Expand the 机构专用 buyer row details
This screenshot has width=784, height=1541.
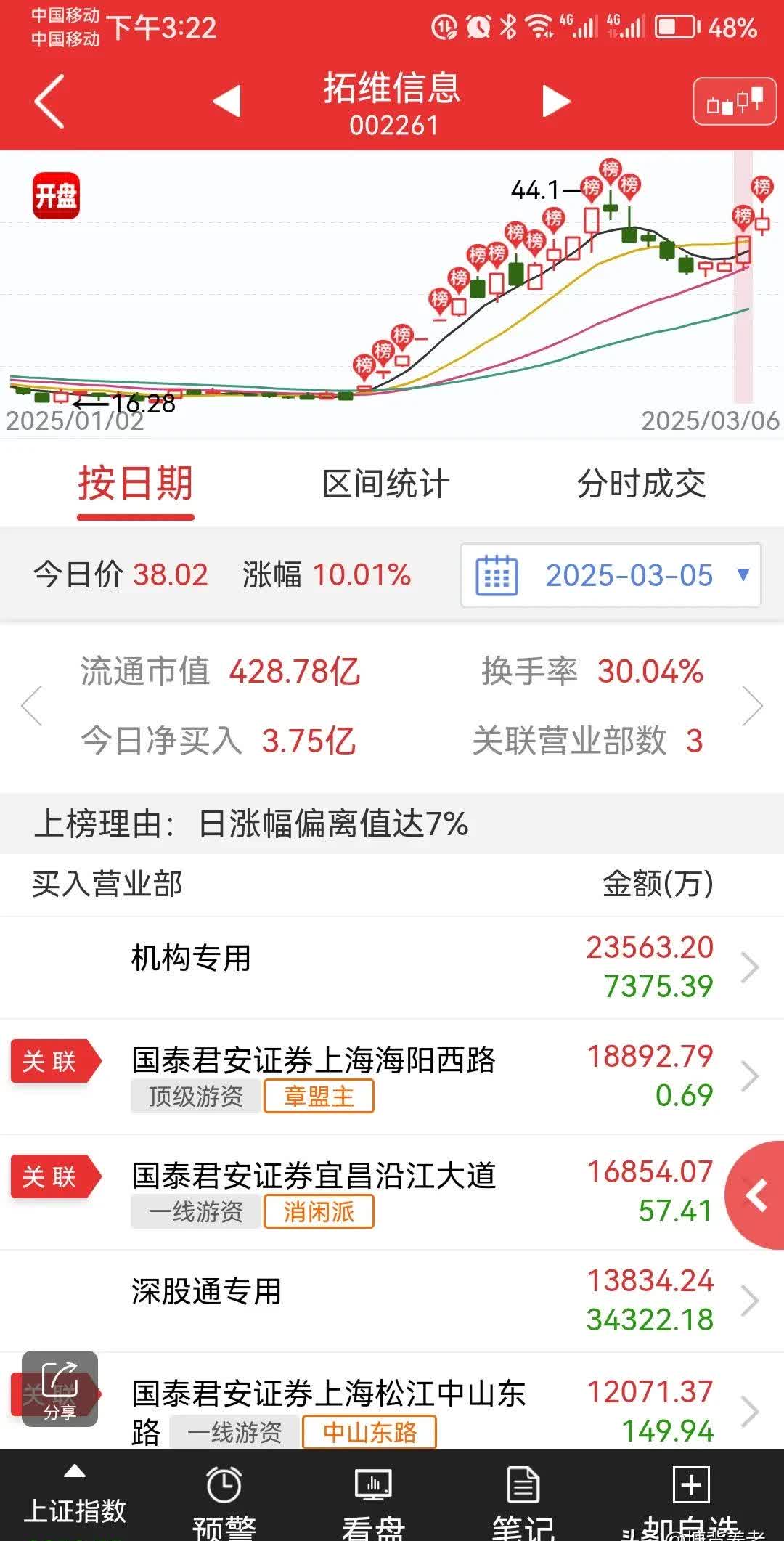pos(750,965)
